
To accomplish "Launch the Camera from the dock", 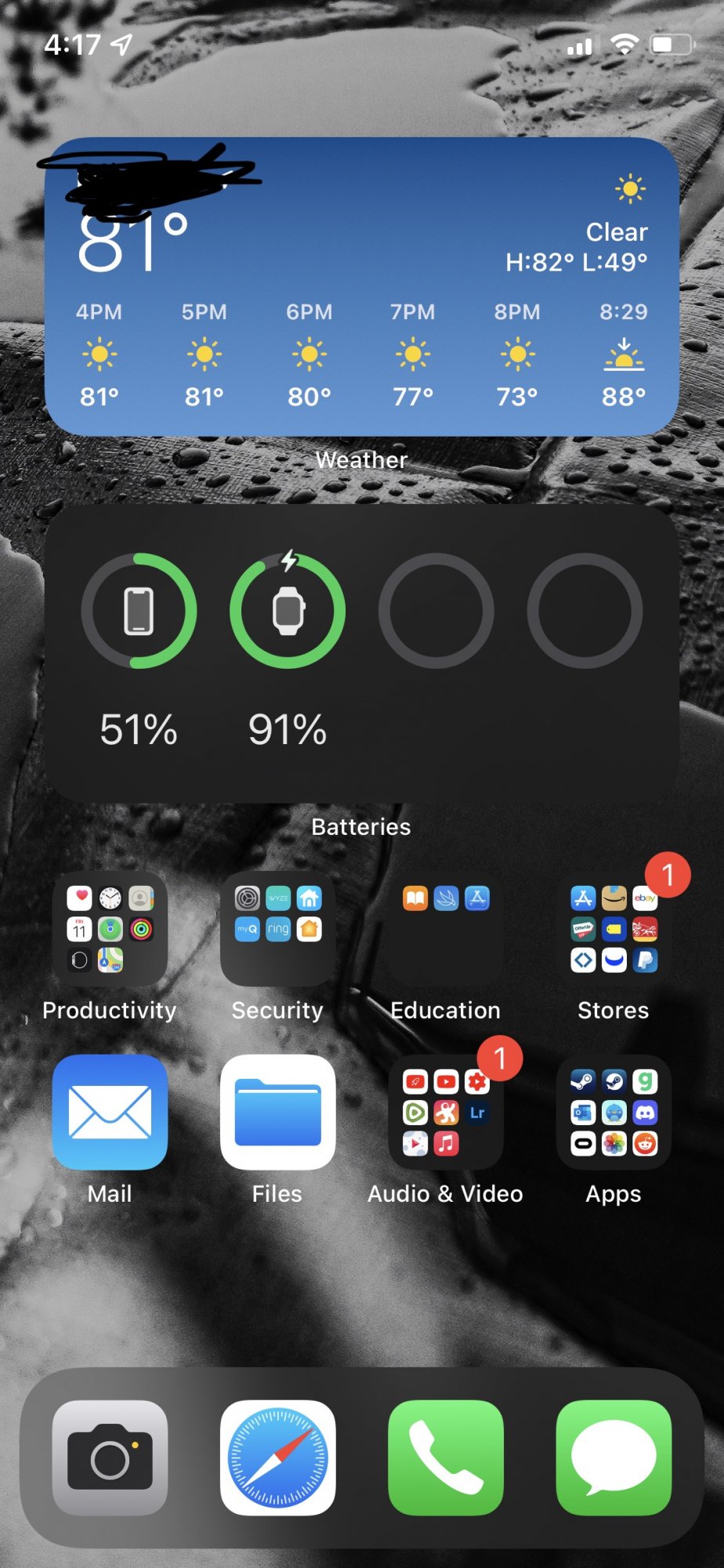I will [x=110, y=1457].
